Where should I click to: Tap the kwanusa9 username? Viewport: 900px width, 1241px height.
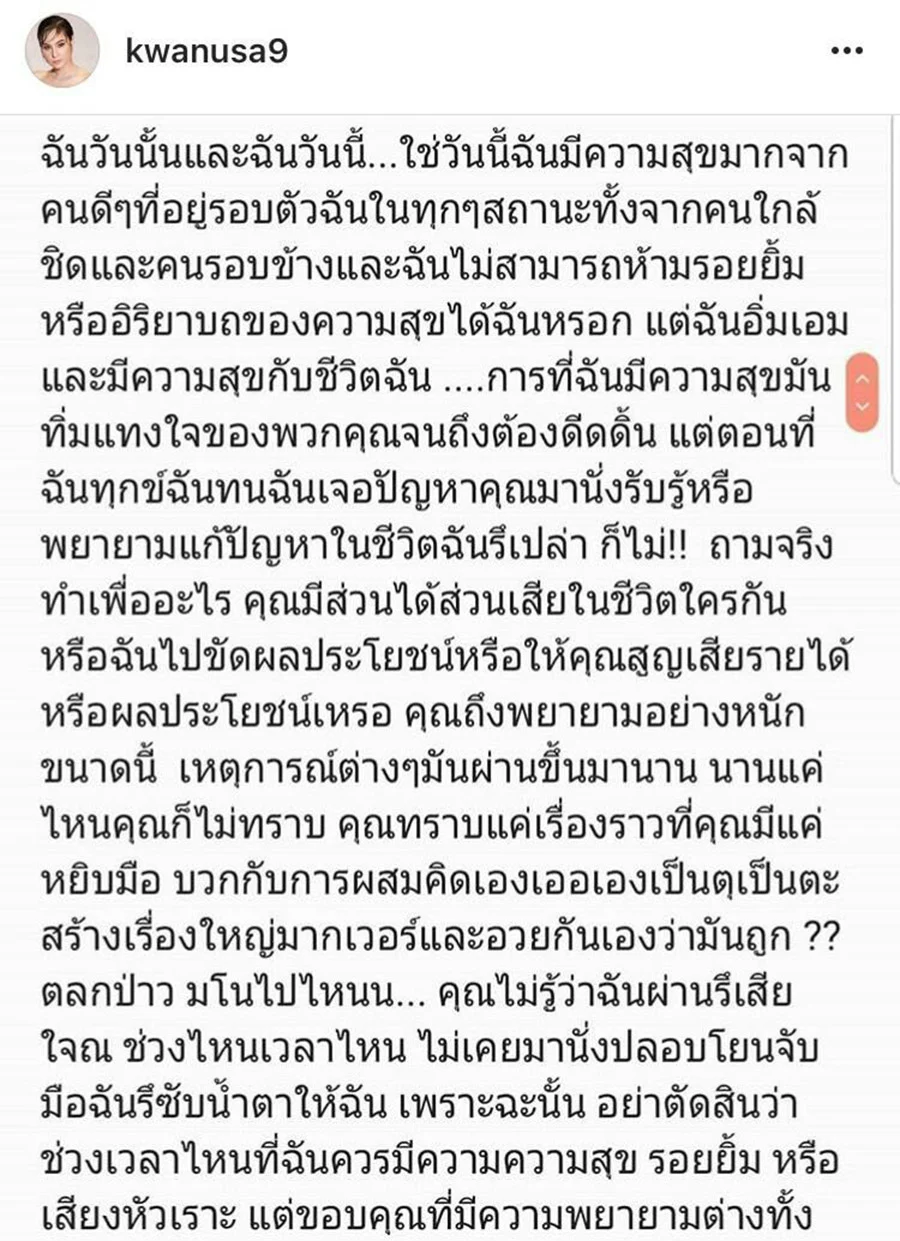[x=207, y=53]
